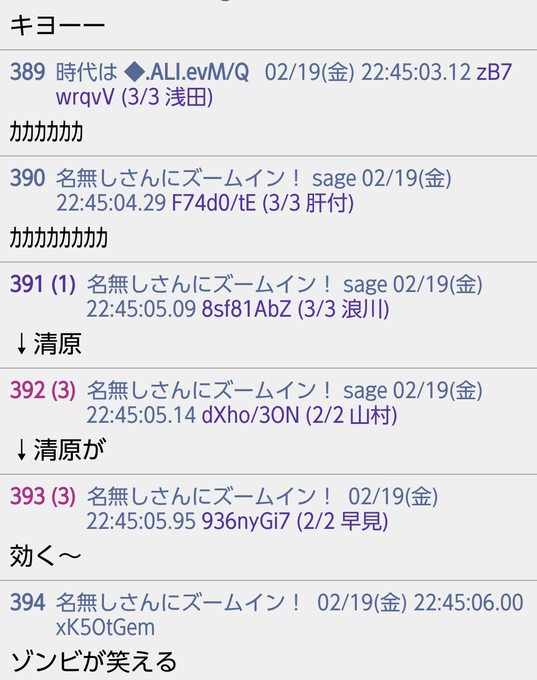Tap poster ID F74d0/tE (3/3 肝付)
The image size is (537, 680).
click(x=262, y=203)
